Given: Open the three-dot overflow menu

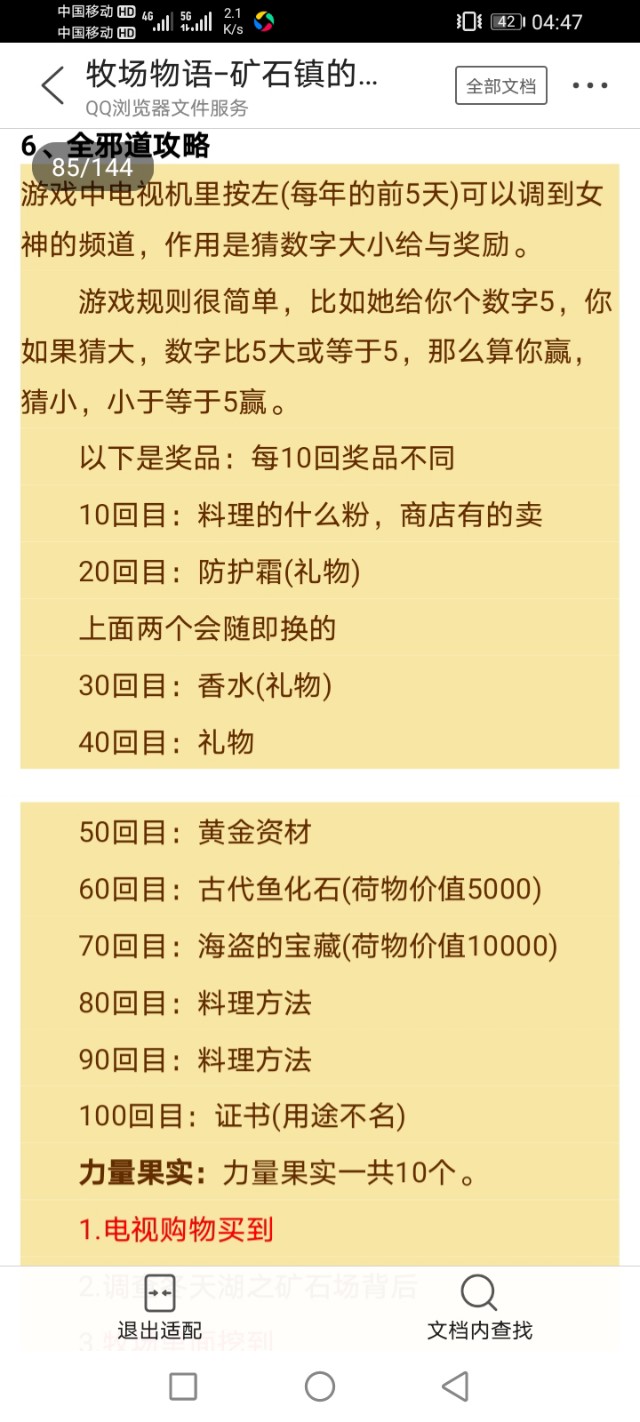Looking at the screenshot, I should (x=590, y=86).
